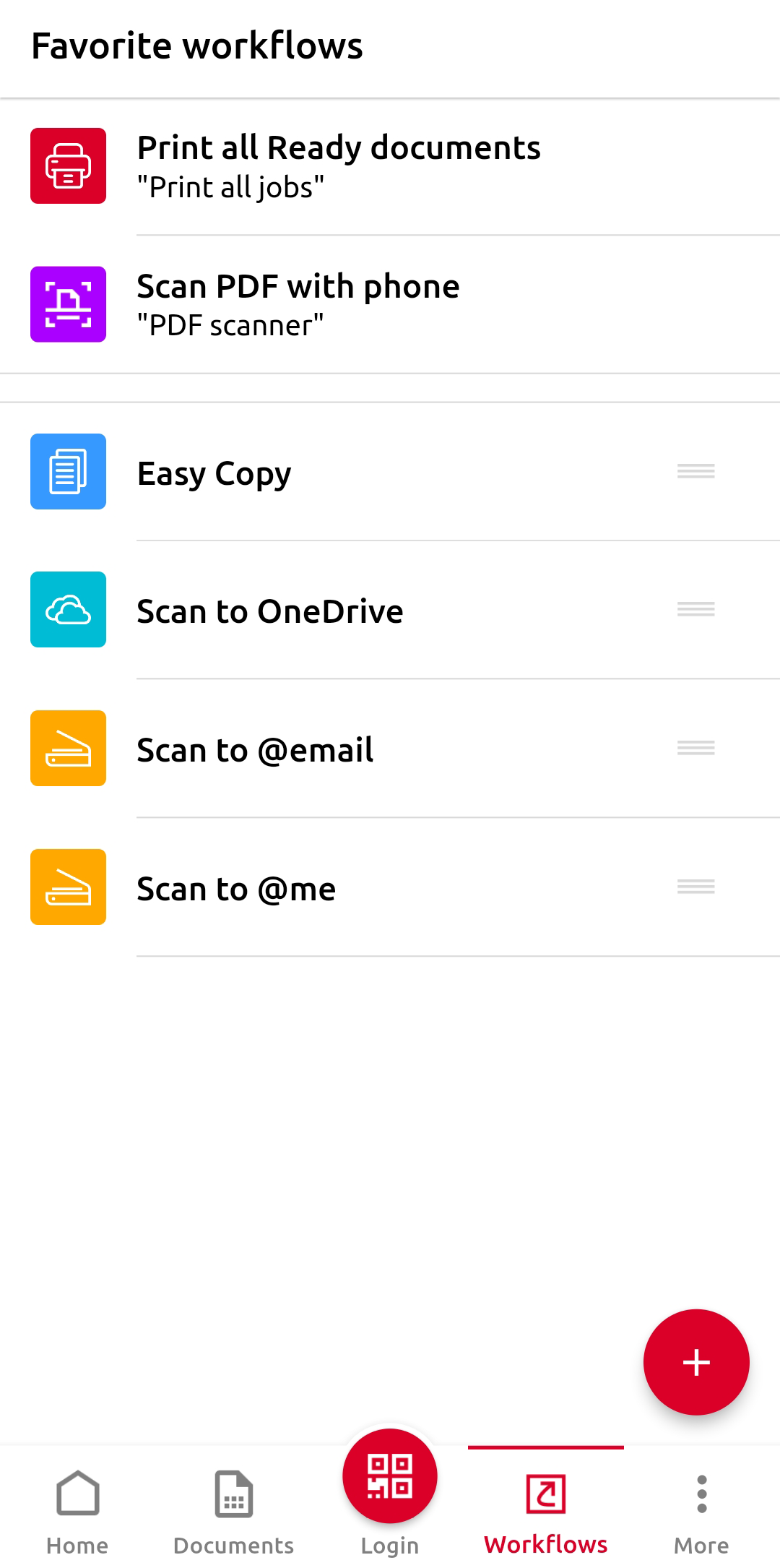Tap the QR code Login icon

click(x=389, y=1476)
